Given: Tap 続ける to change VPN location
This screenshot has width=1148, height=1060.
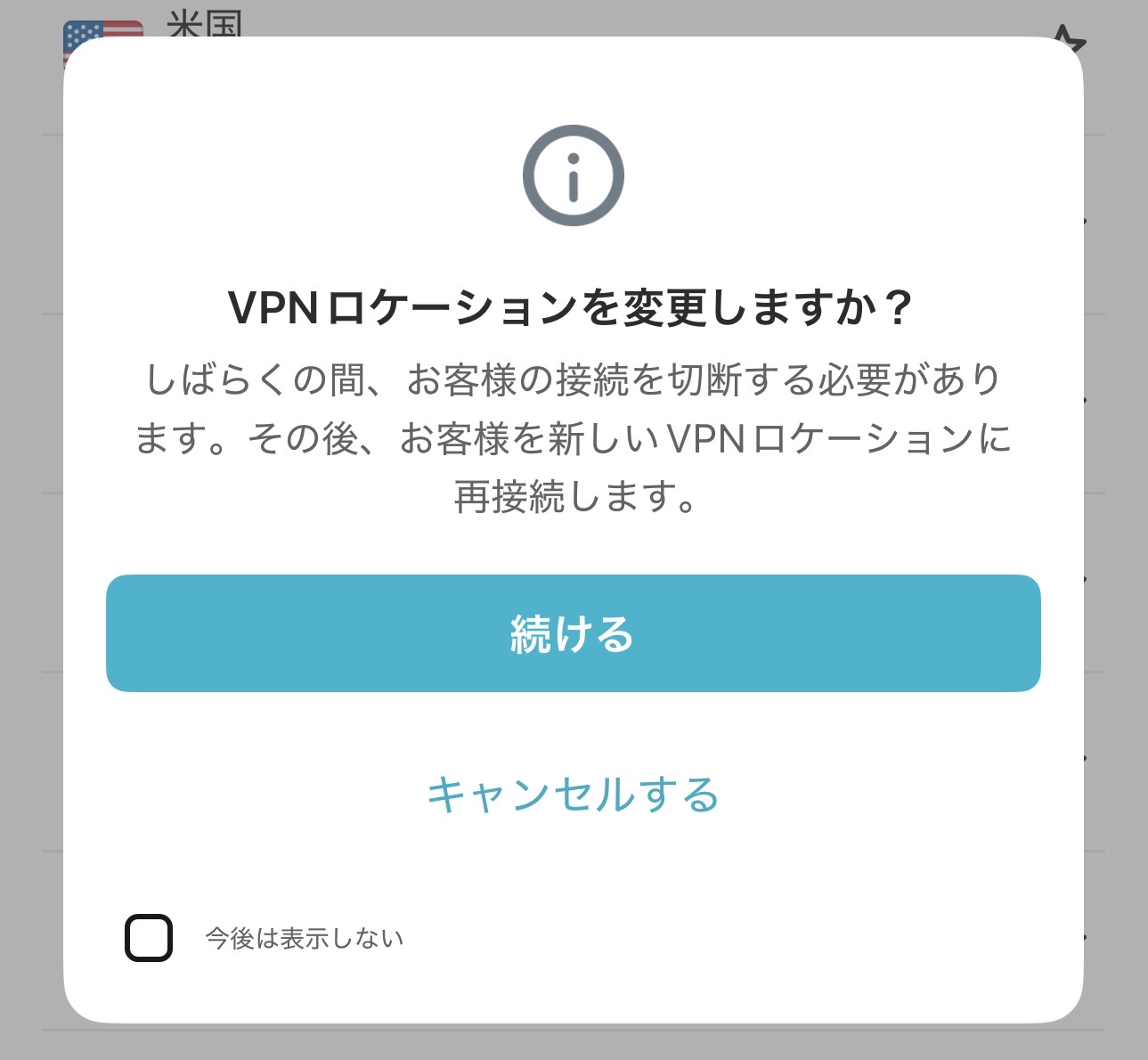Looking at the screenshot, I should 573,633.
